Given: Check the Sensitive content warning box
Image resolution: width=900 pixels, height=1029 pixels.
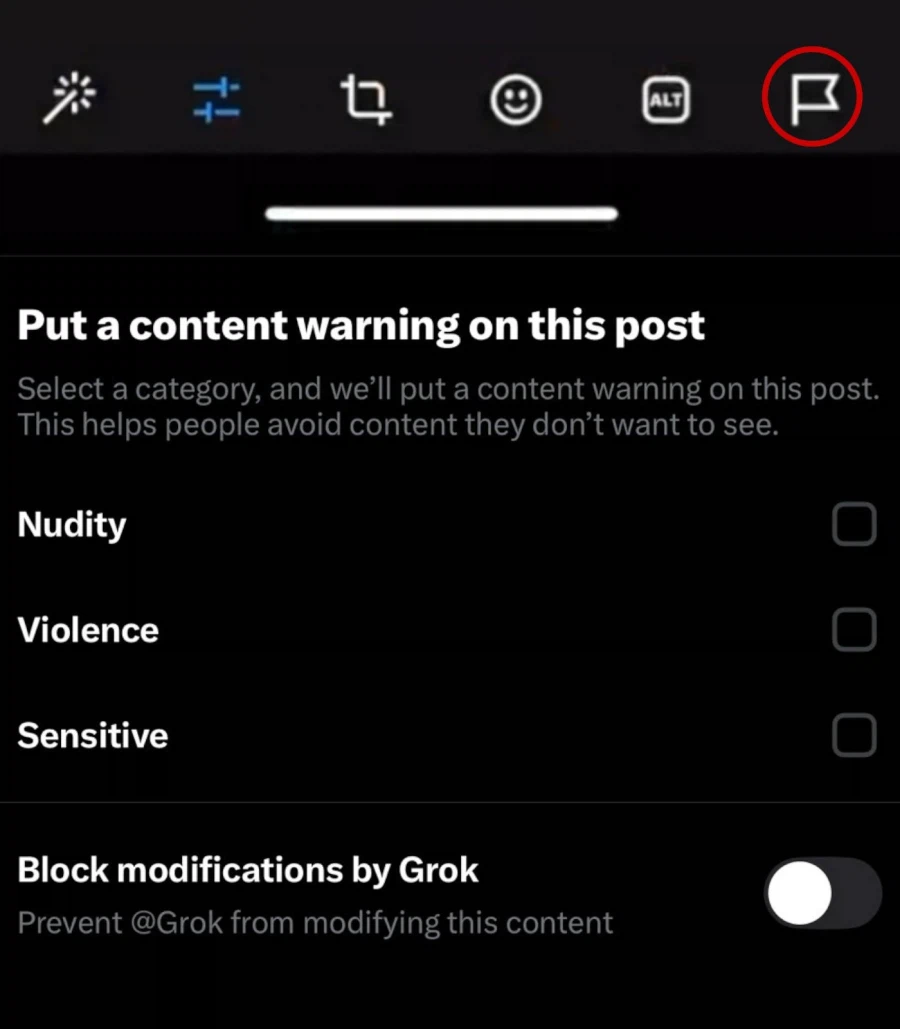Looking at the screenshot, I should pos(853,735).
